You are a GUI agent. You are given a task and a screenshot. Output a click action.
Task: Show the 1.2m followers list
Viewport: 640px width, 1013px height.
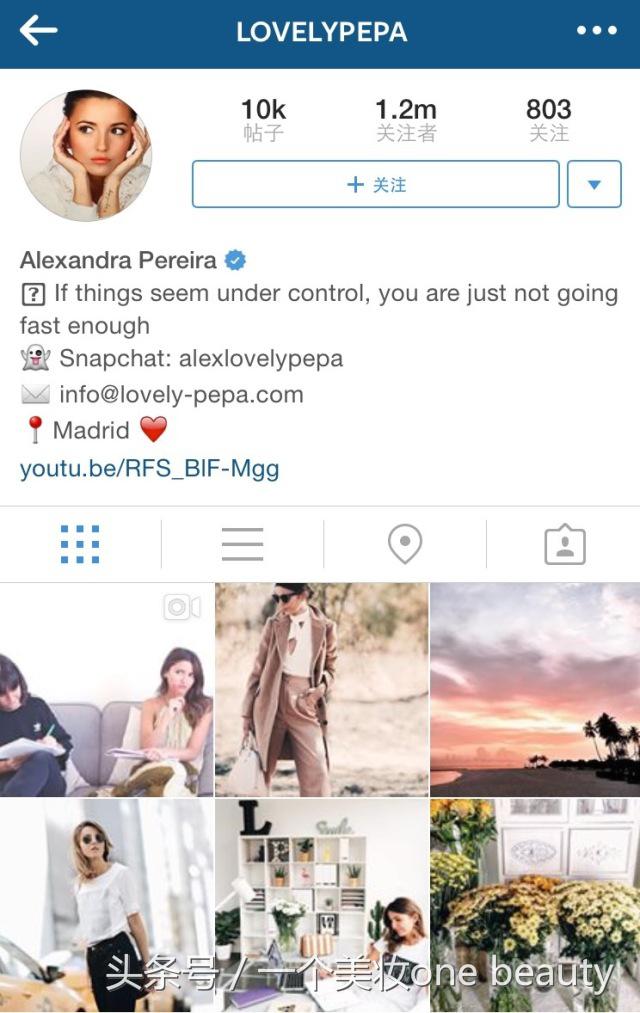405,119
